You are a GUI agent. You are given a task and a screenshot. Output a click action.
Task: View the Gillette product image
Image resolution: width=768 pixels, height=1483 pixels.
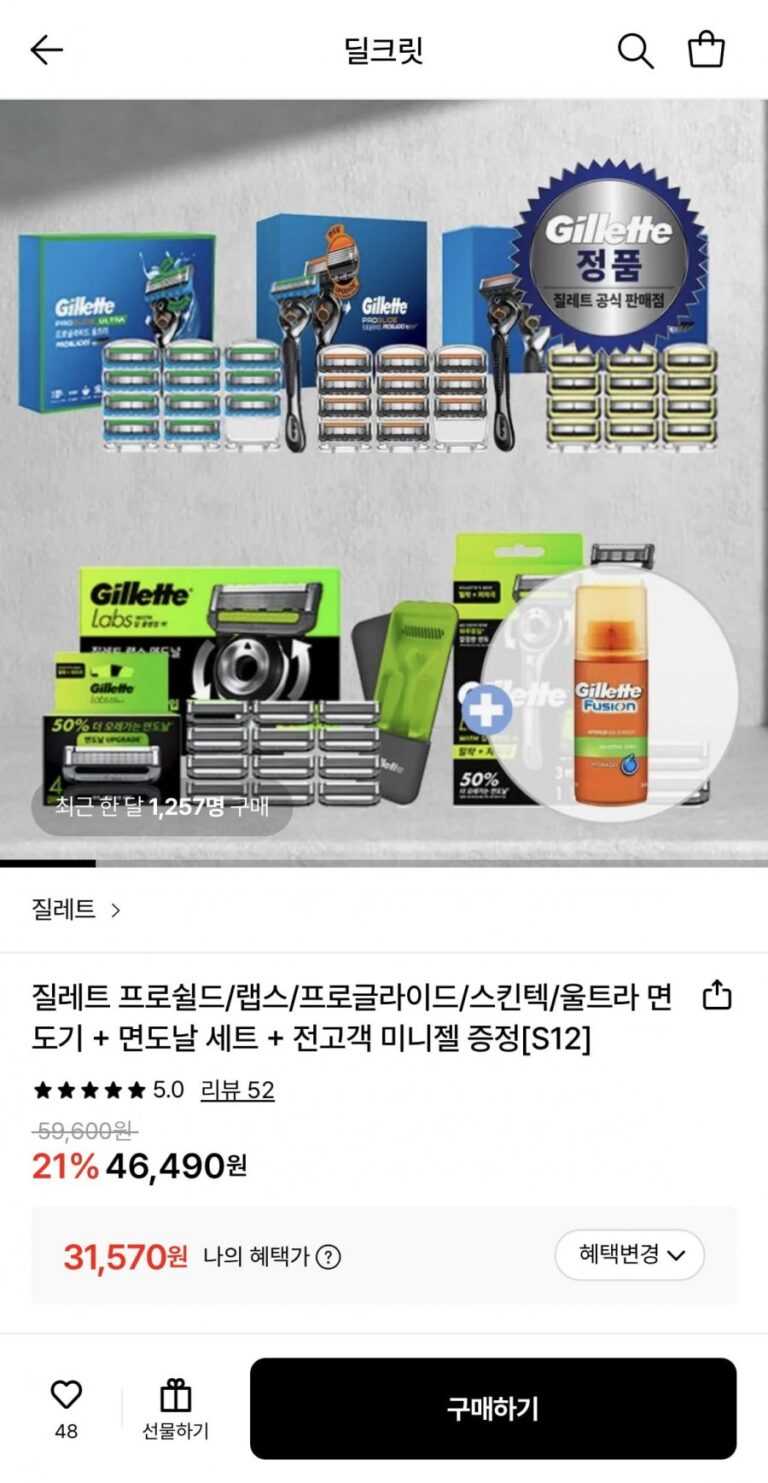coord(384,480)
